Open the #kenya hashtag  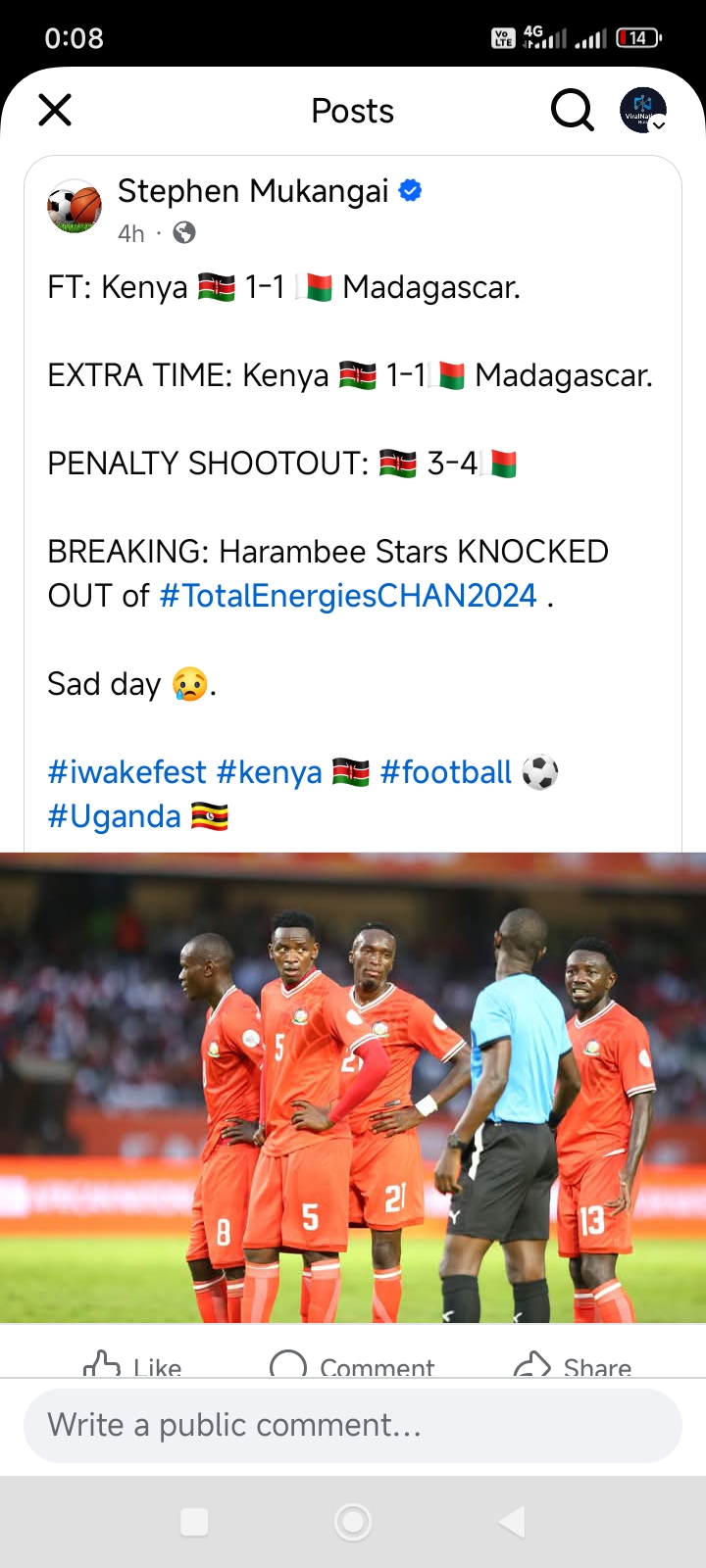click(269, 772)
